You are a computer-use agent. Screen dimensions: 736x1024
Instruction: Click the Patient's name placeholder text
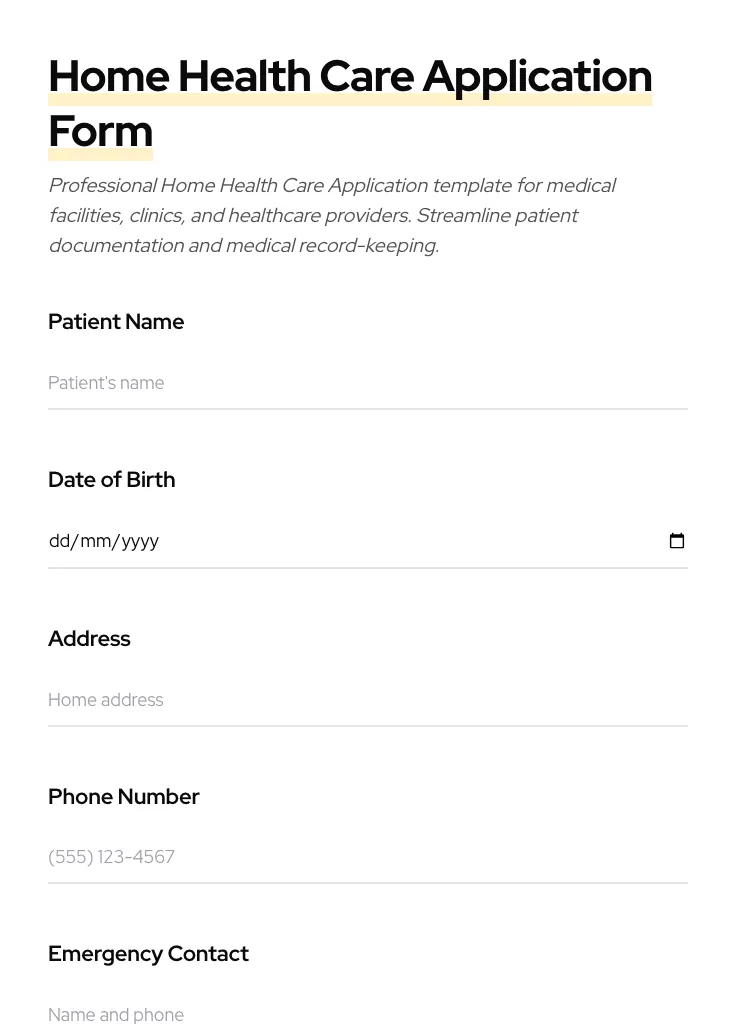point(106,383)
